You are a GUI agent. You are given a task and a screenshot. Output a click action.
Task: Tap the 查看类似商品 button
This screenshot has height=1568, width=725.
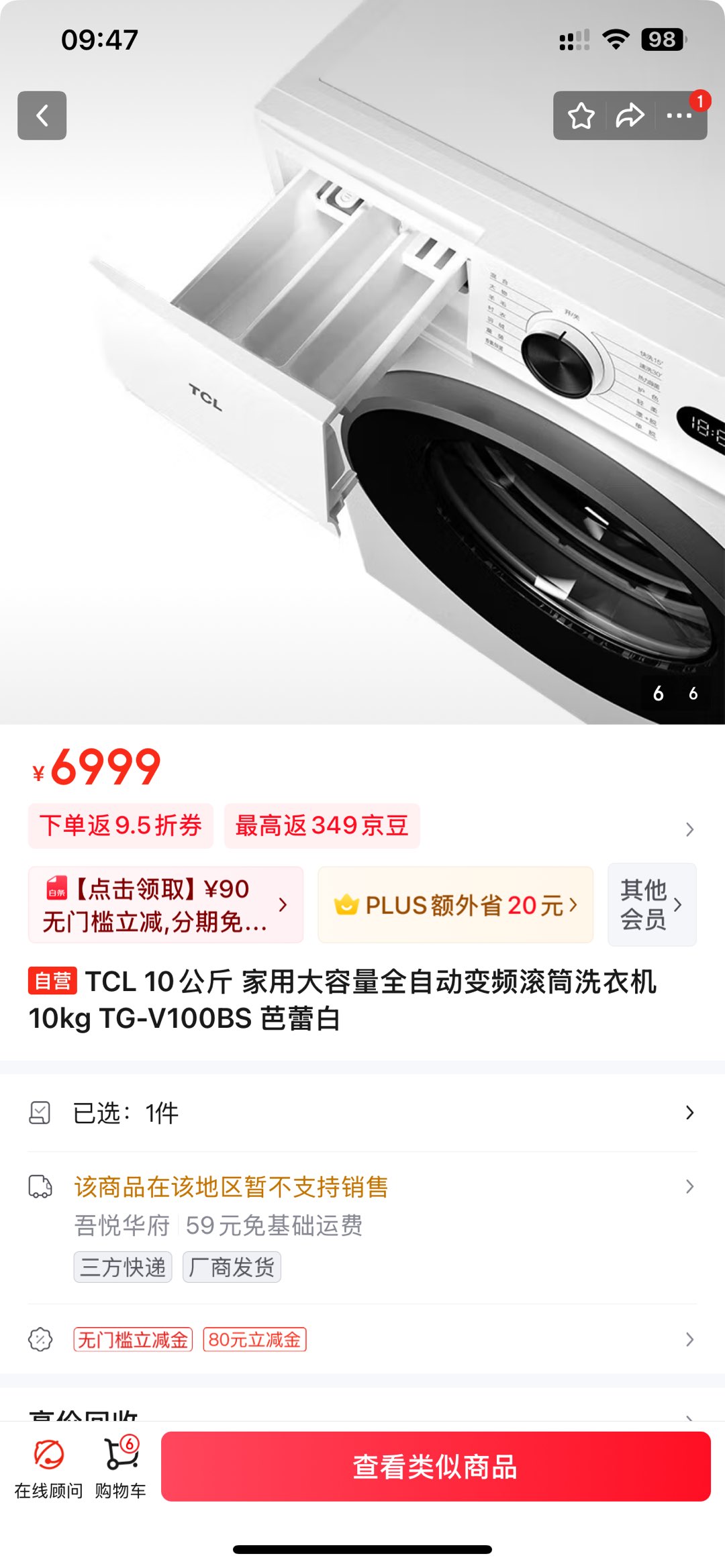[436, 1467]
